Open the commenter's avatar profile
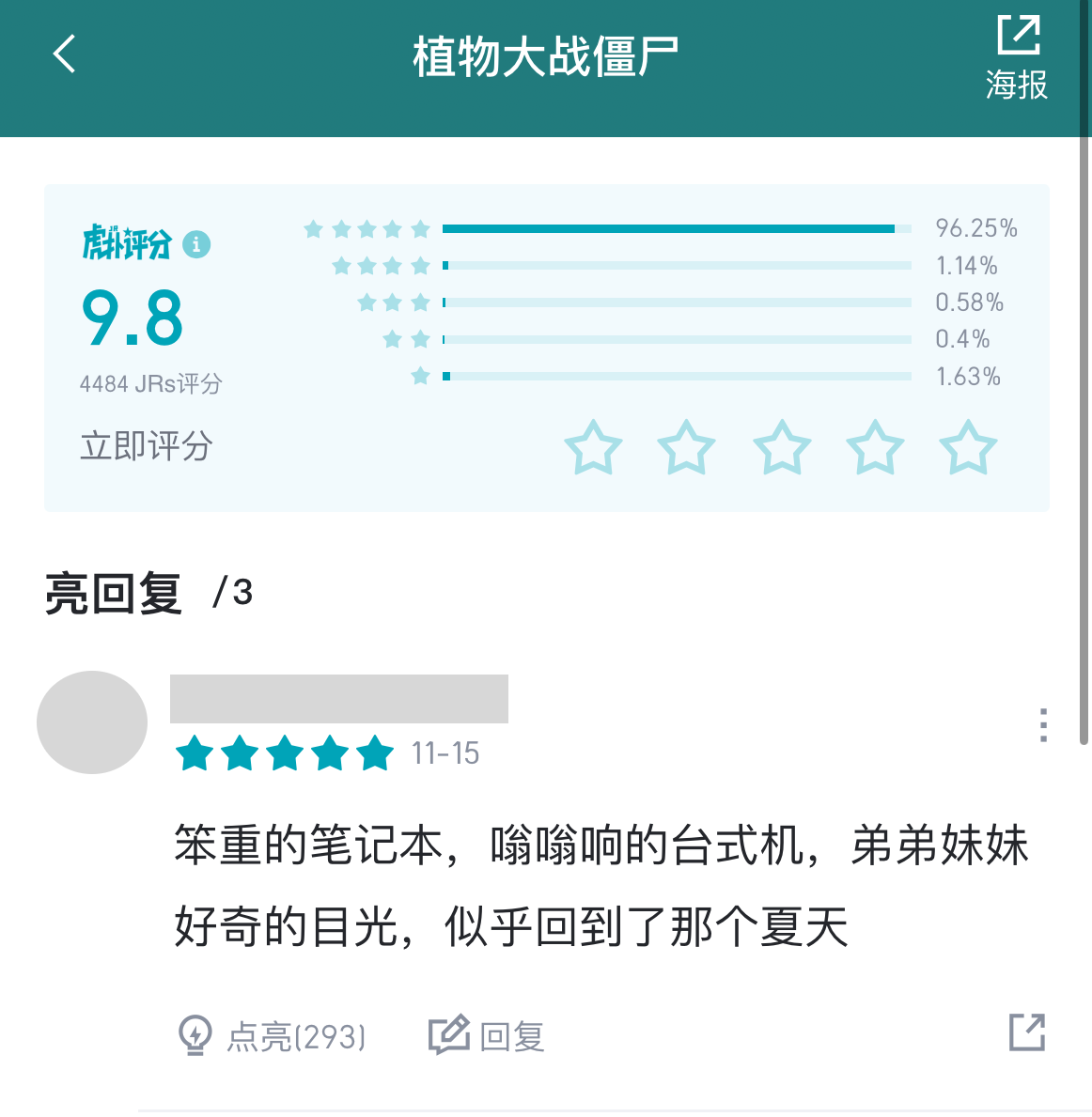This screenshot has width=1092, height=1117. click(x=92, y=722)
